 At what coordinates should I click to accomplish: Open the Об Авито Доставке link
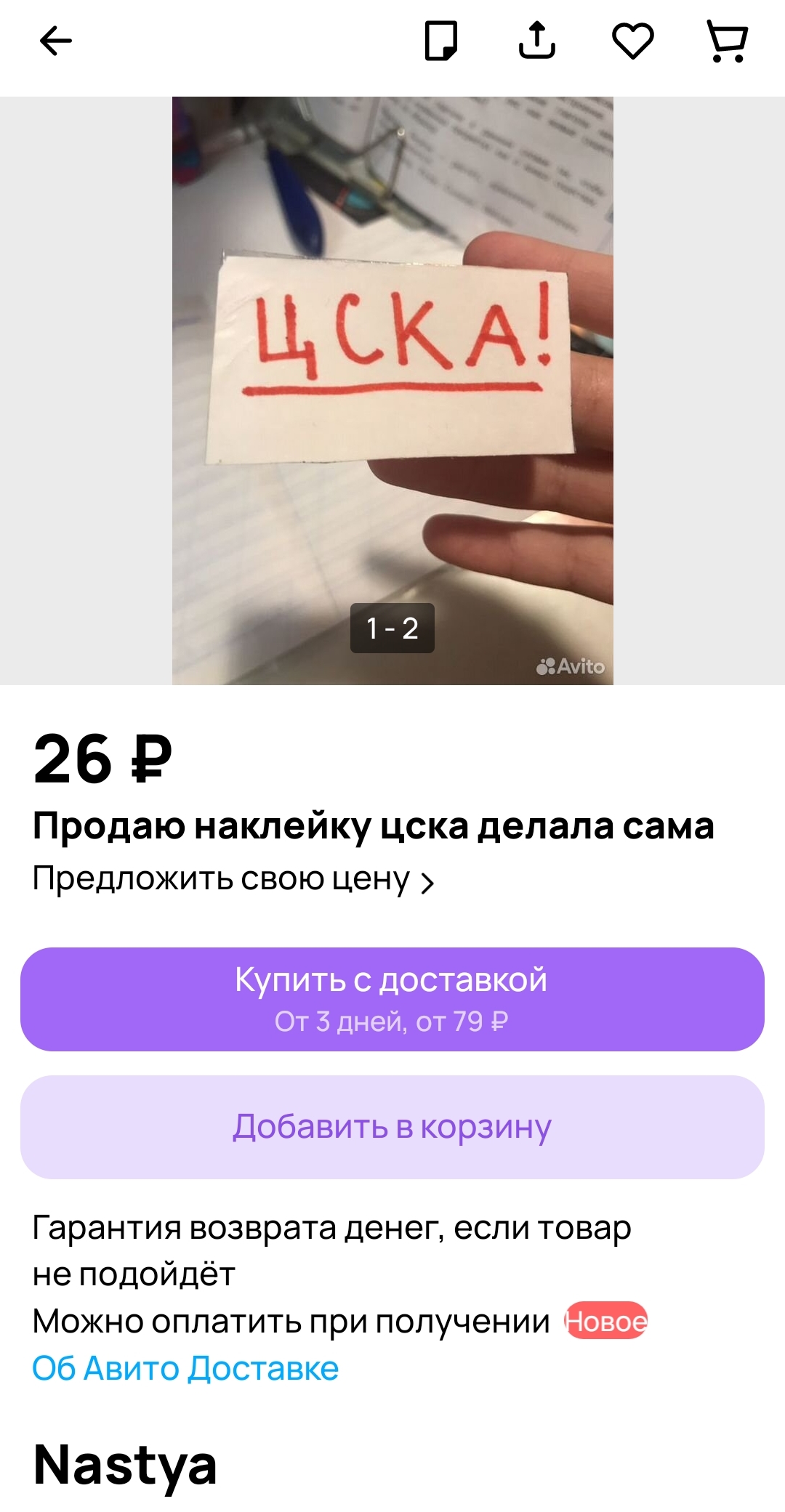185,1369
